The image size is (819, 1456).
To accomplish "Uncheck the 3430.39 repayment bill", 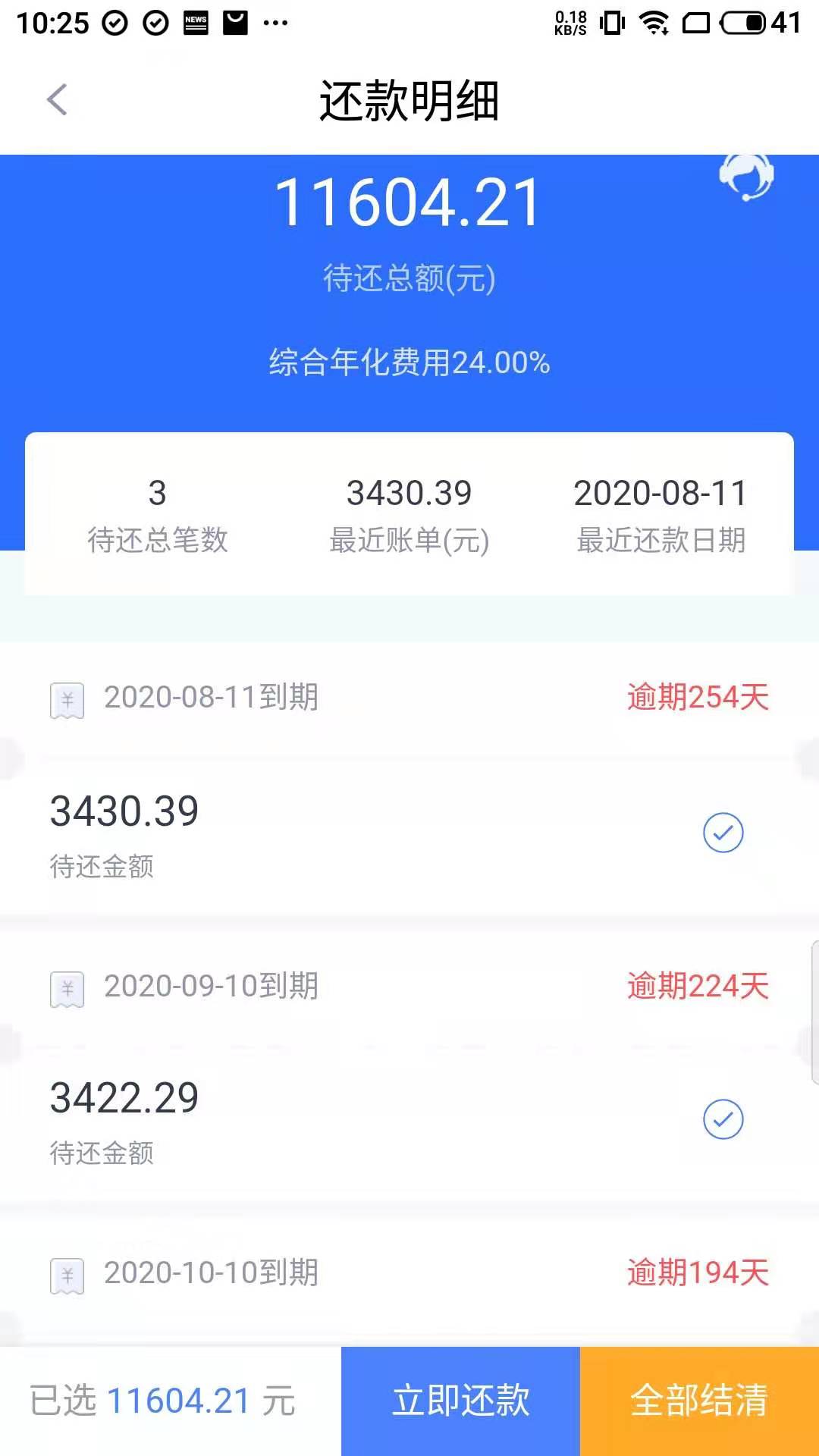I will (723, 833).
